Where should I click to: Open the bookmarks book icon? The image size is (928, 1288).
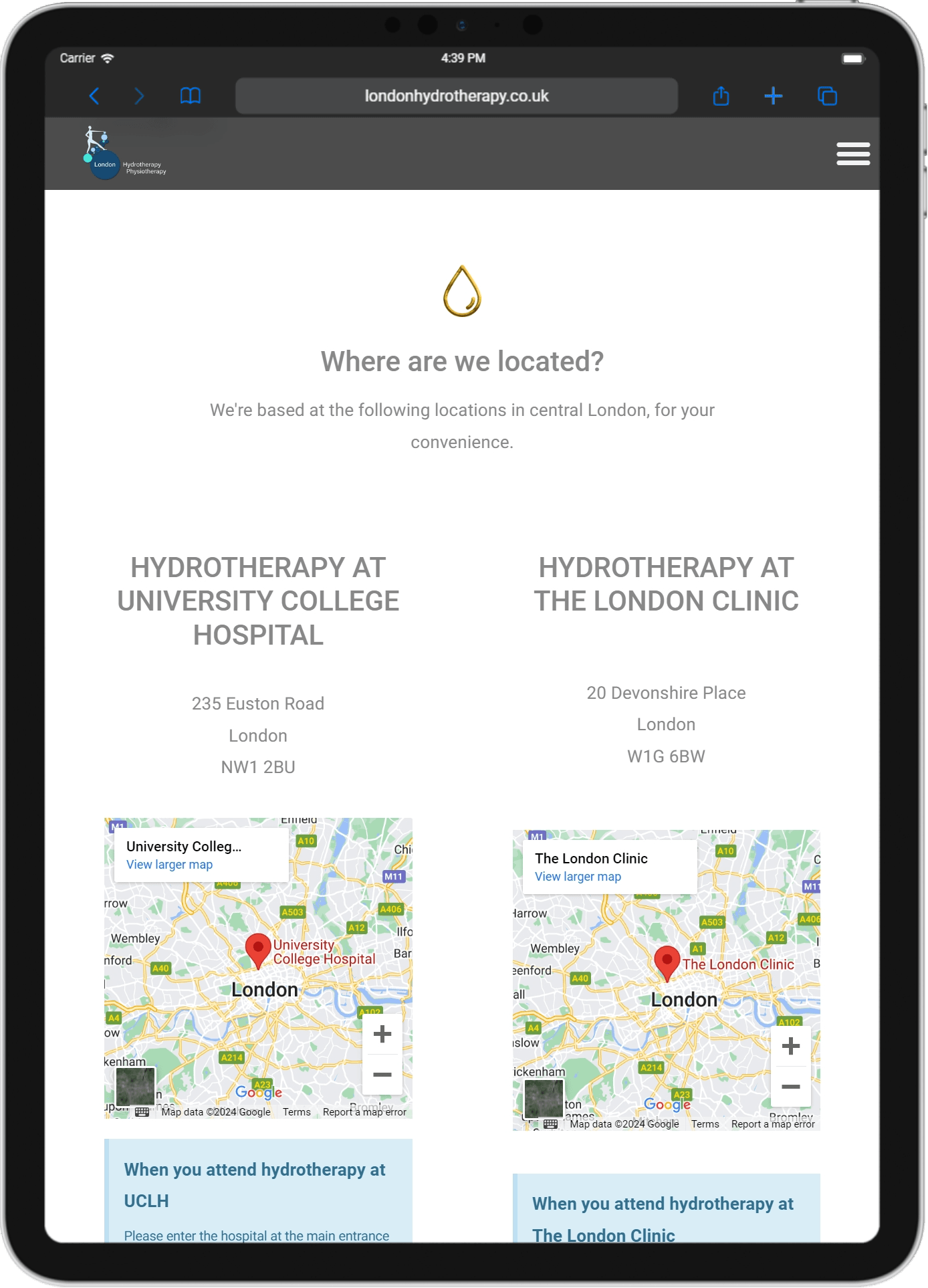point(191,96)
